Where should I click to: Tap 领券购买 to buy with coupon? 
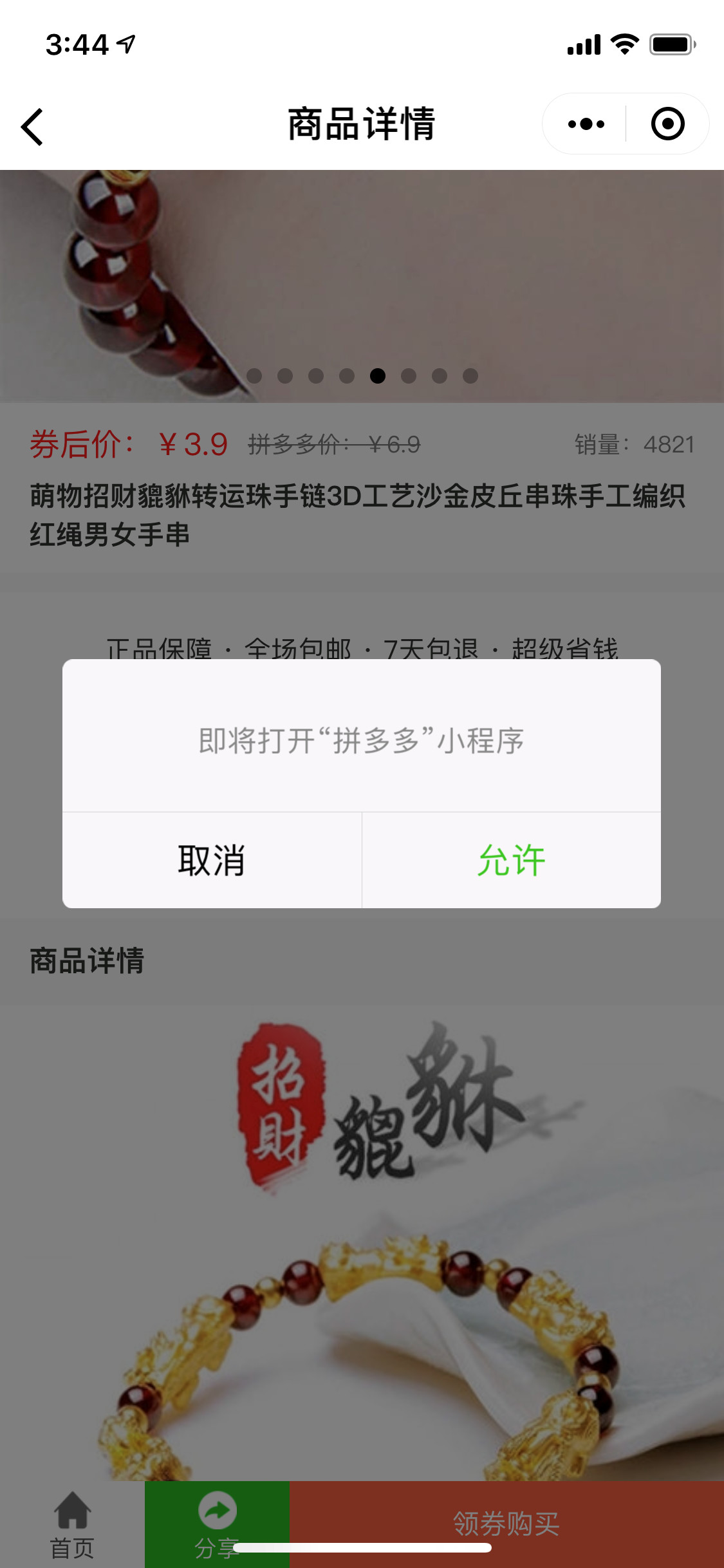pyautogui.click(x=506, y=1523)
